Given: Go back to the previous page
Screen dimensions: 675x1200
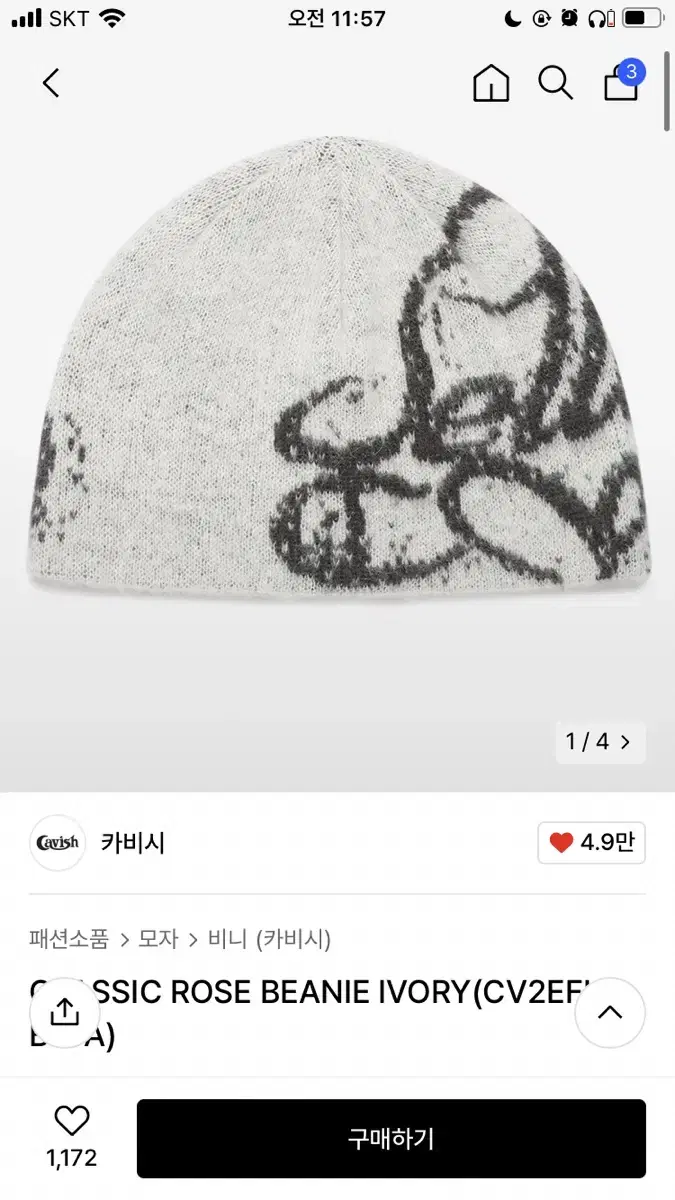Looking at the screenshot, I should pos(52,83).
